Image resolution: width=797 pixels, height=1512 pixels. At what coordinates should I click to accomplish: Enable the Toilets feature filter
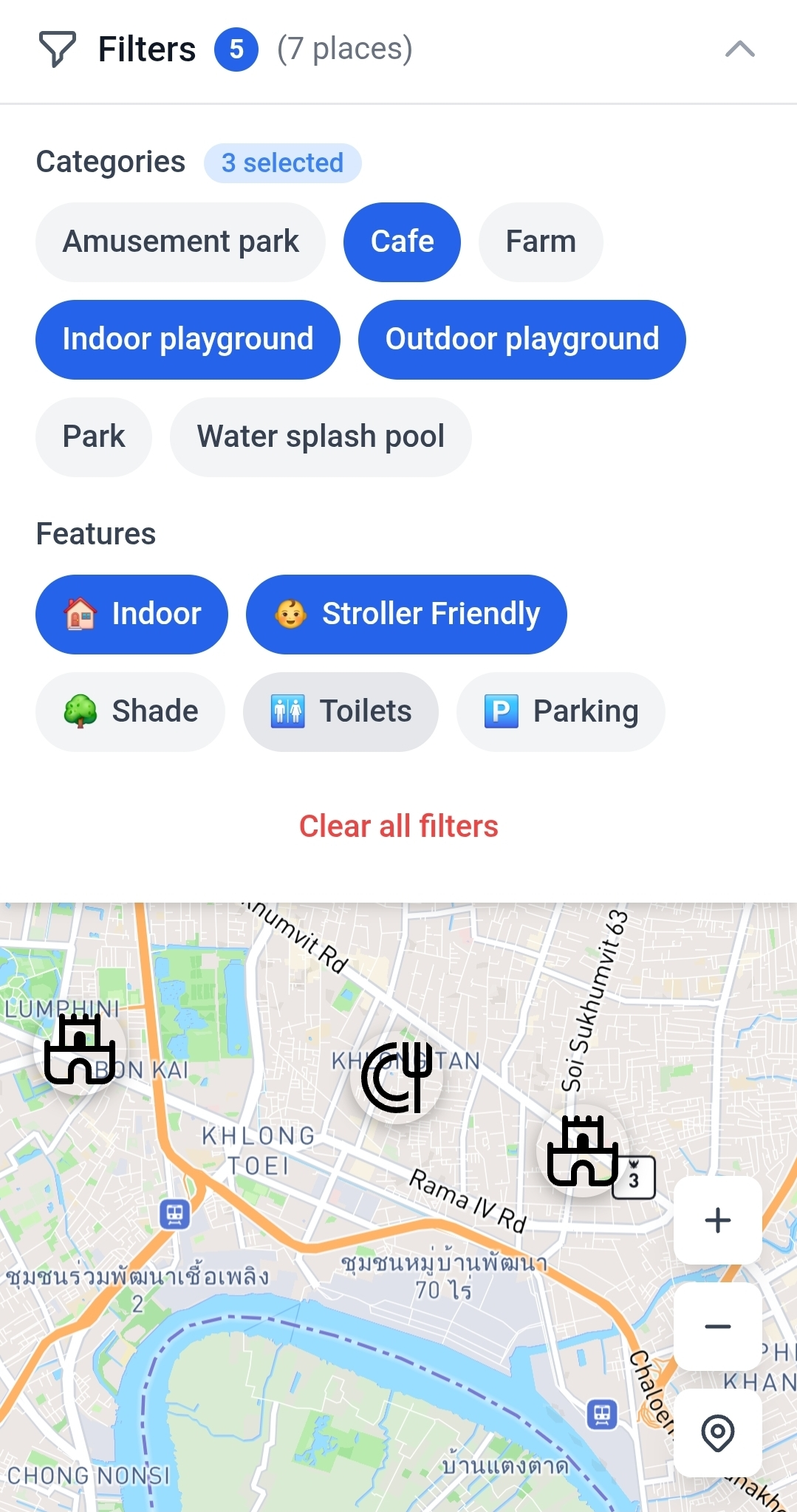coord(341,712)
